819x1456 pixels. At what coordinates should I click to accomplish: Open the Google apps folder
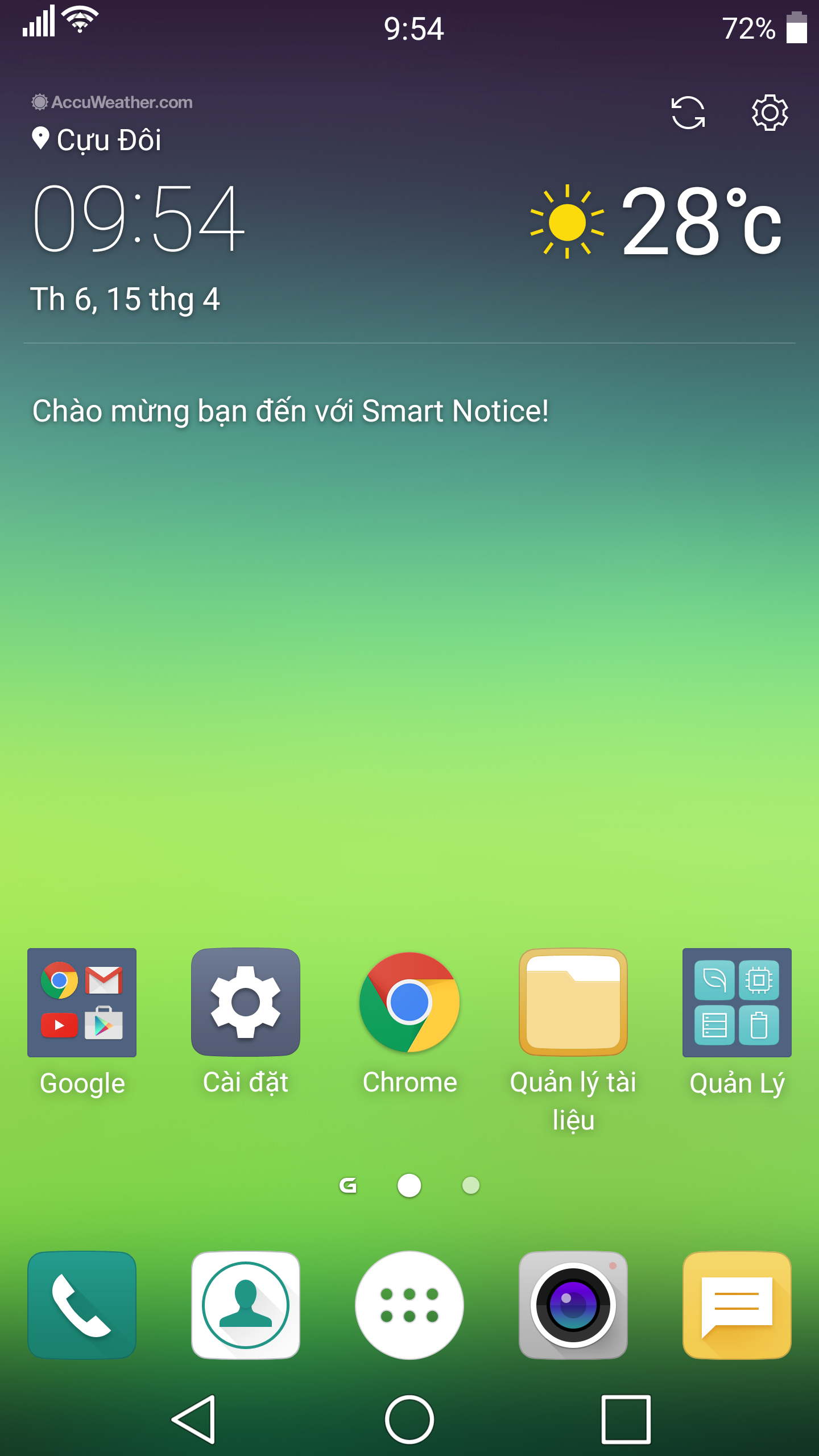(82, 1002)
